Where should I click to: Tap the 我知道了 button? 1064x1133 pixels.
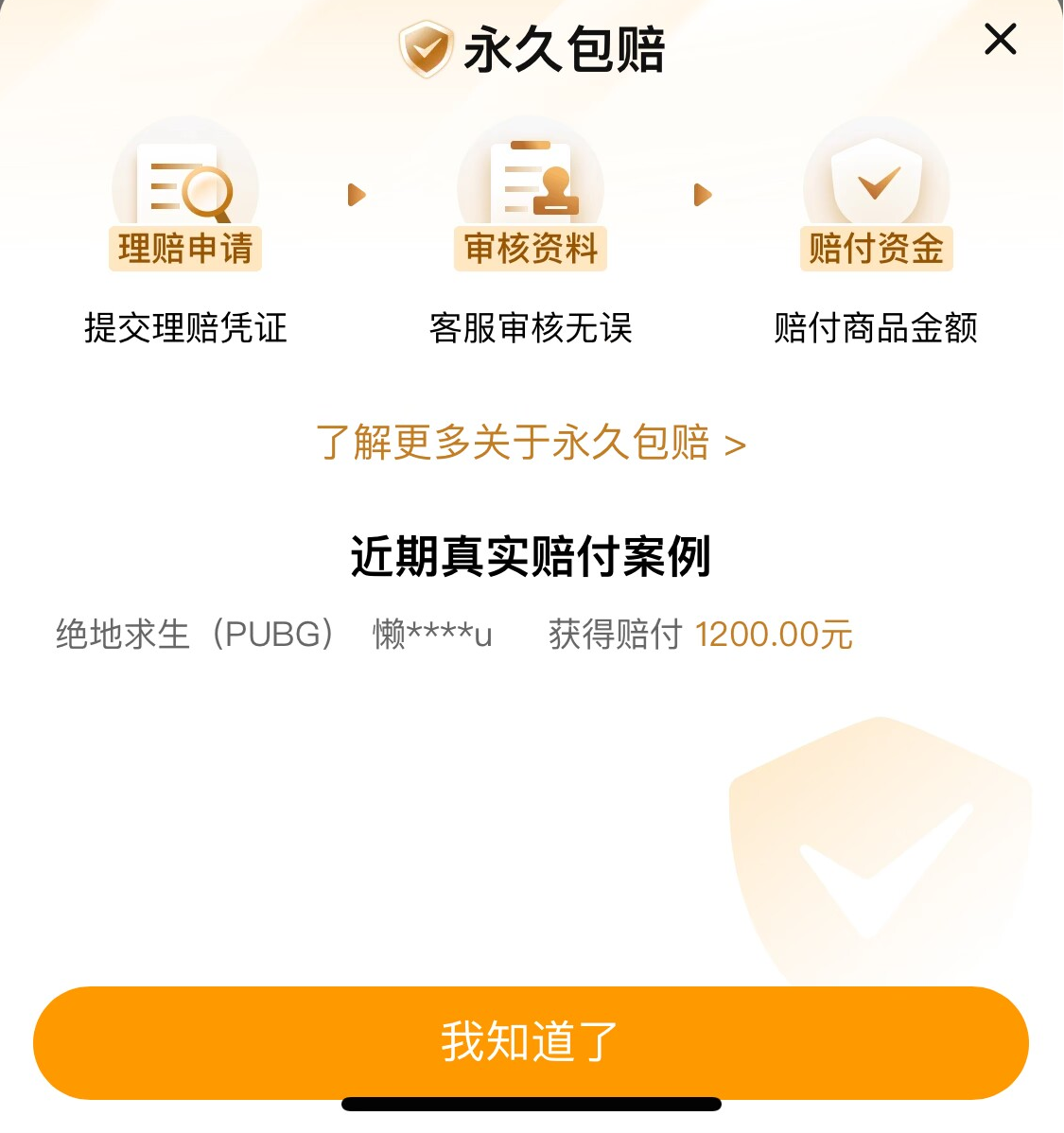tap(531, 1042)
